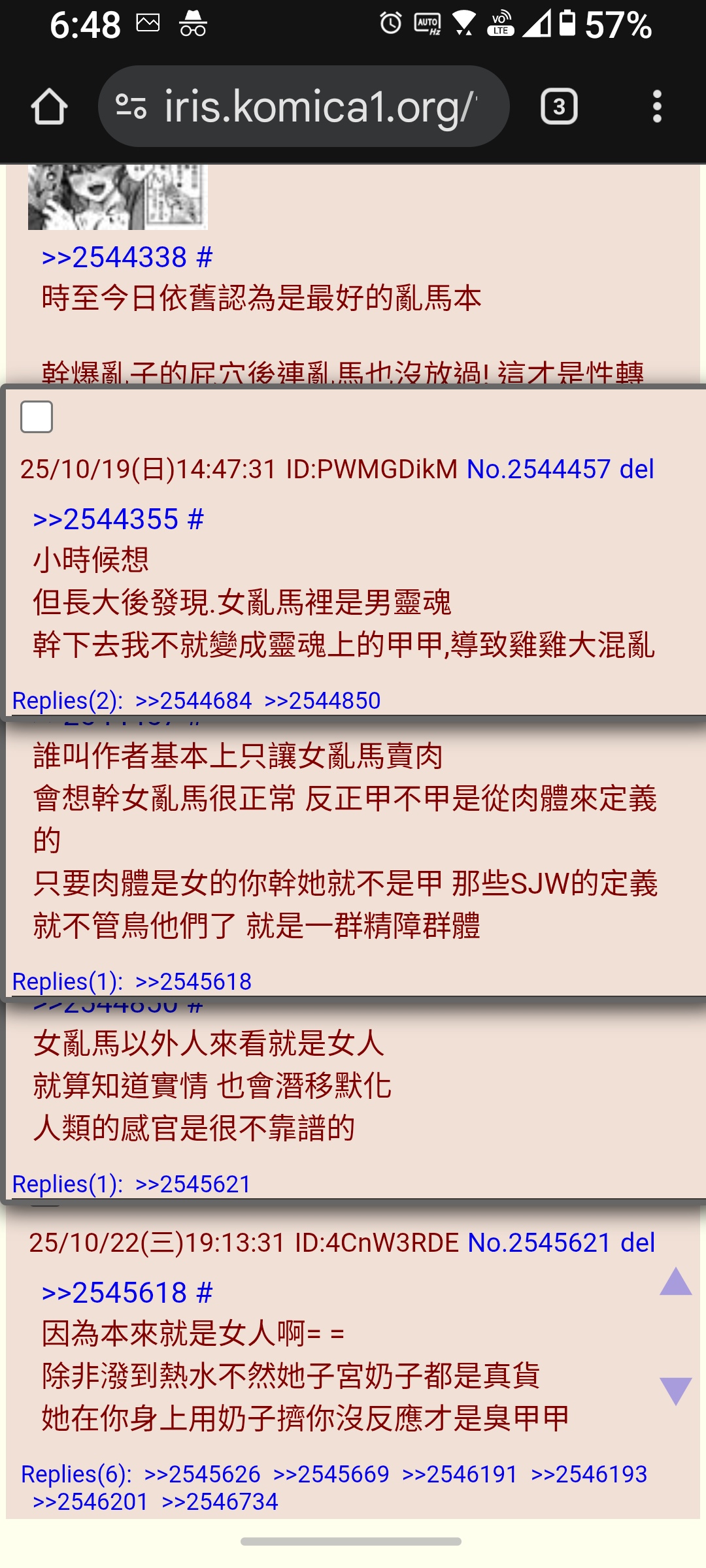Jump to the bottom with the down arrow
Screen dimensions: 706x1568
(675, 1390)
